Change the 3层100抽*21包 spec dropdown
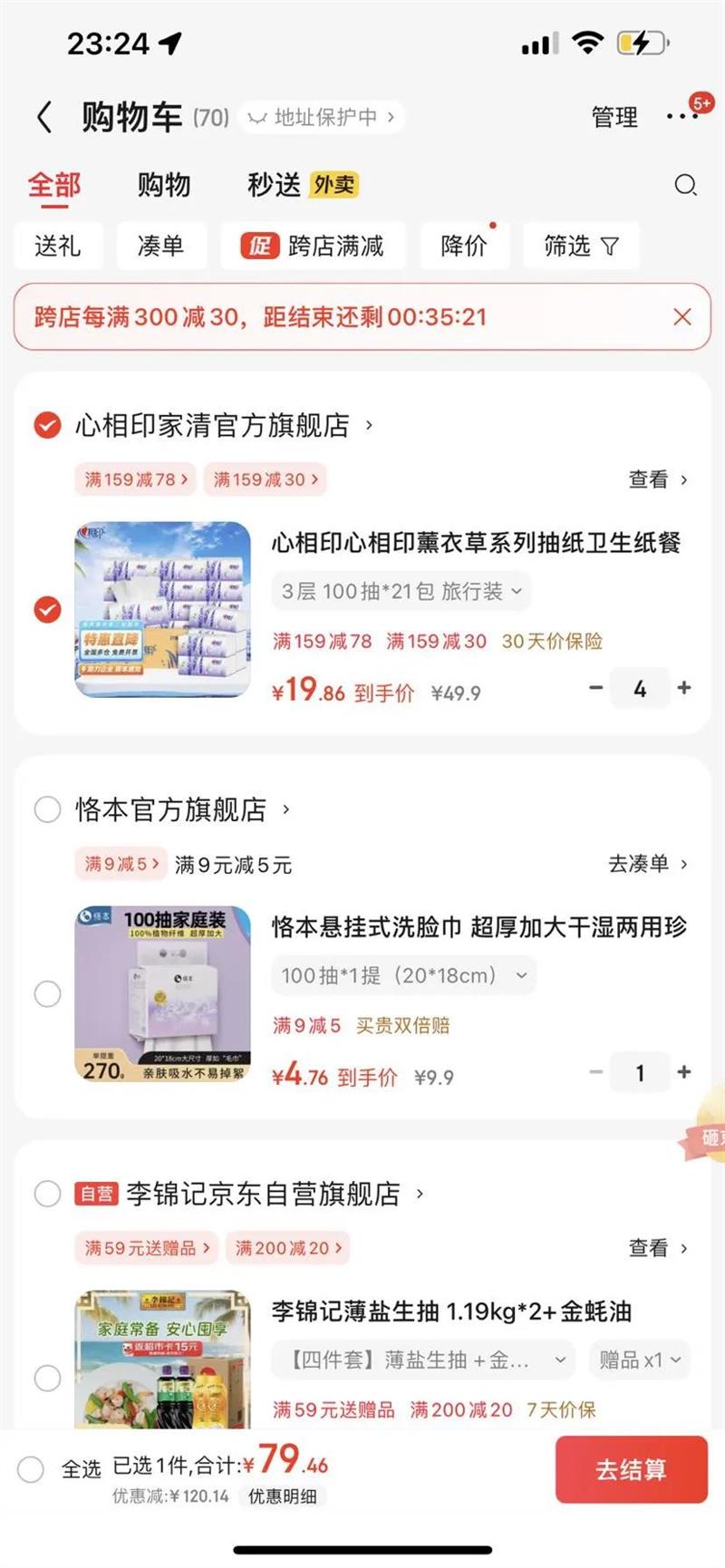725x1568 pixels. (x=401, y=592)
